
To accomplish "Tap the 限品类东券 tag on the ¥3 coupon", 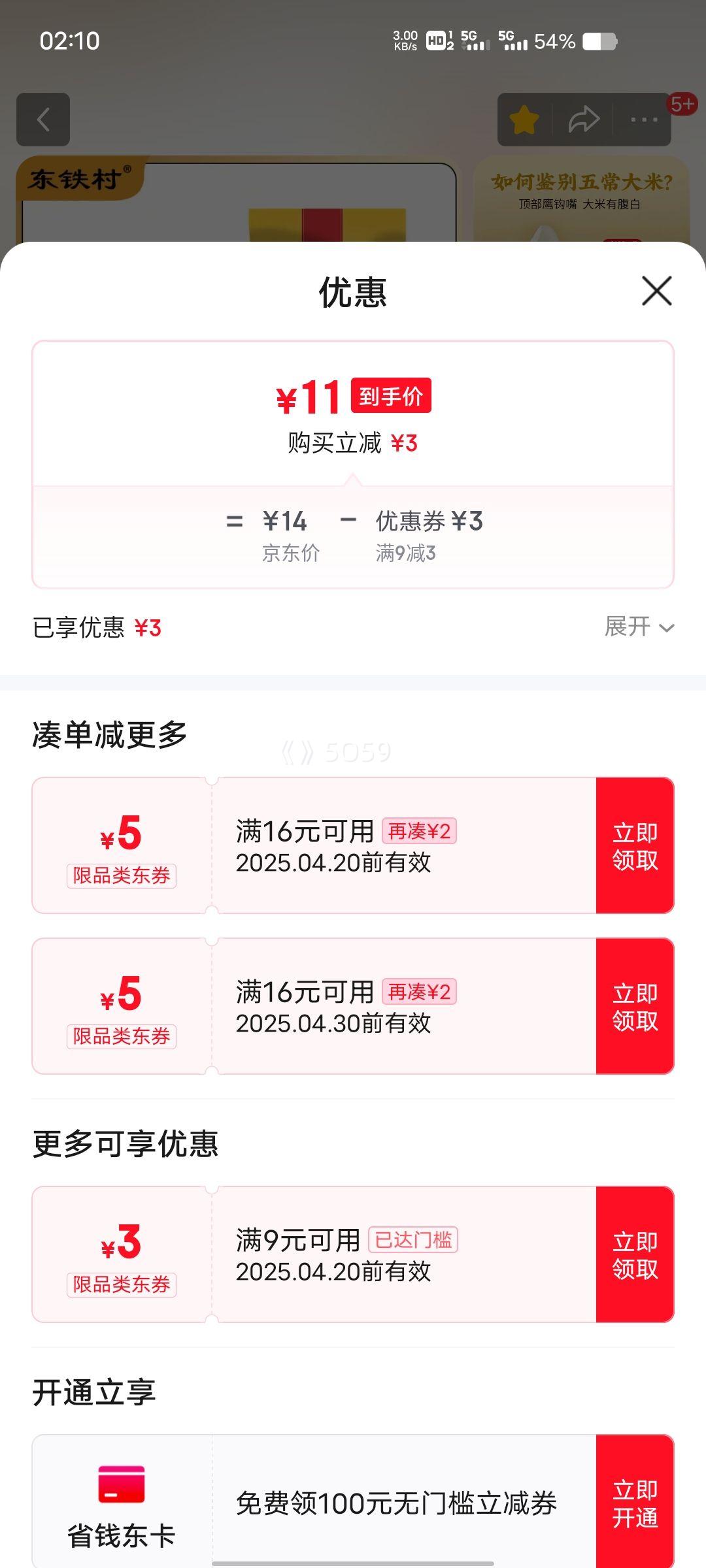I will [x=122, y=1283].
